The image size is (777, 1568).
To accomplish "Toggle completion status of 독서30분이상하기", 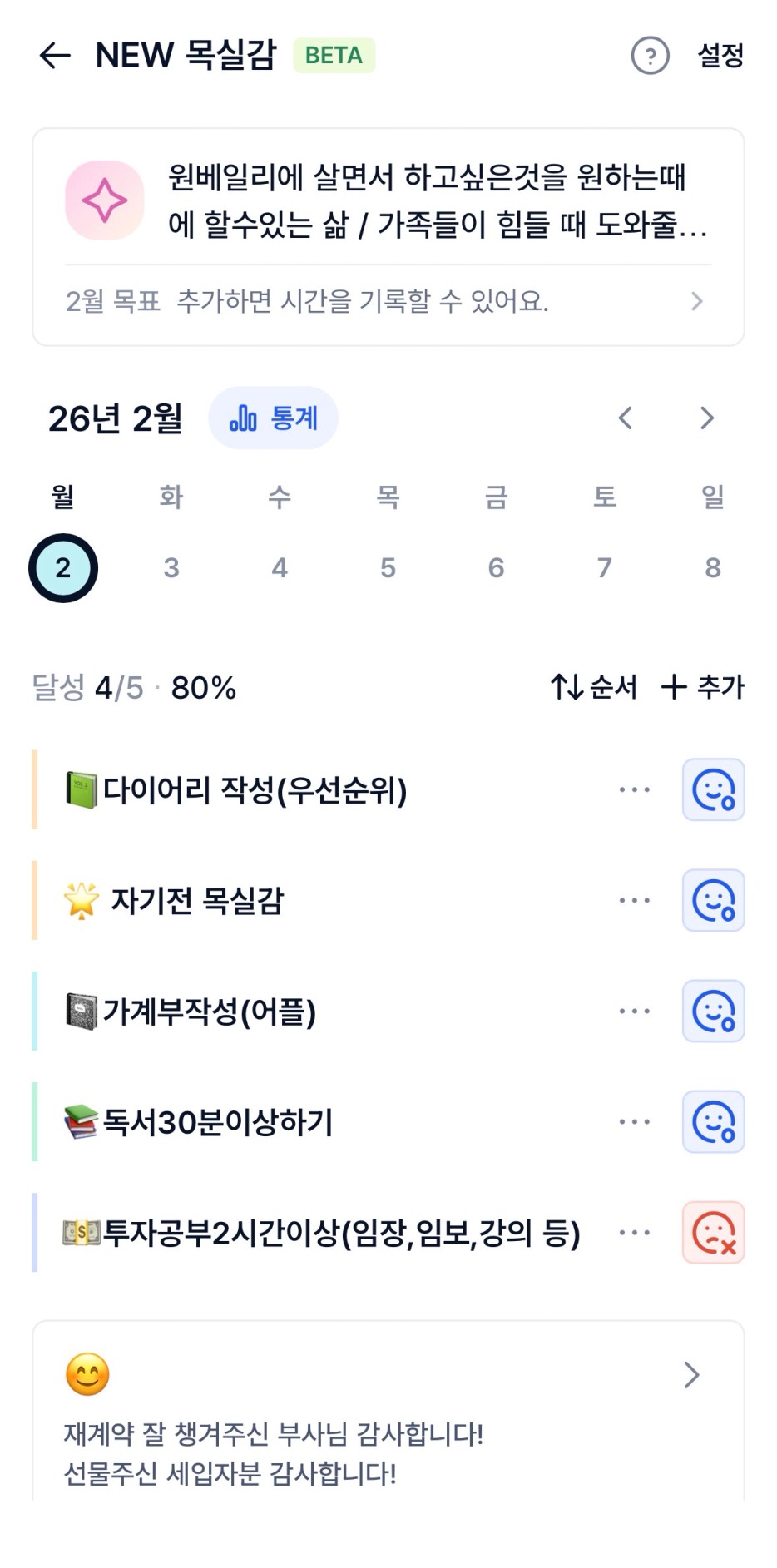I will (713, 1122).
